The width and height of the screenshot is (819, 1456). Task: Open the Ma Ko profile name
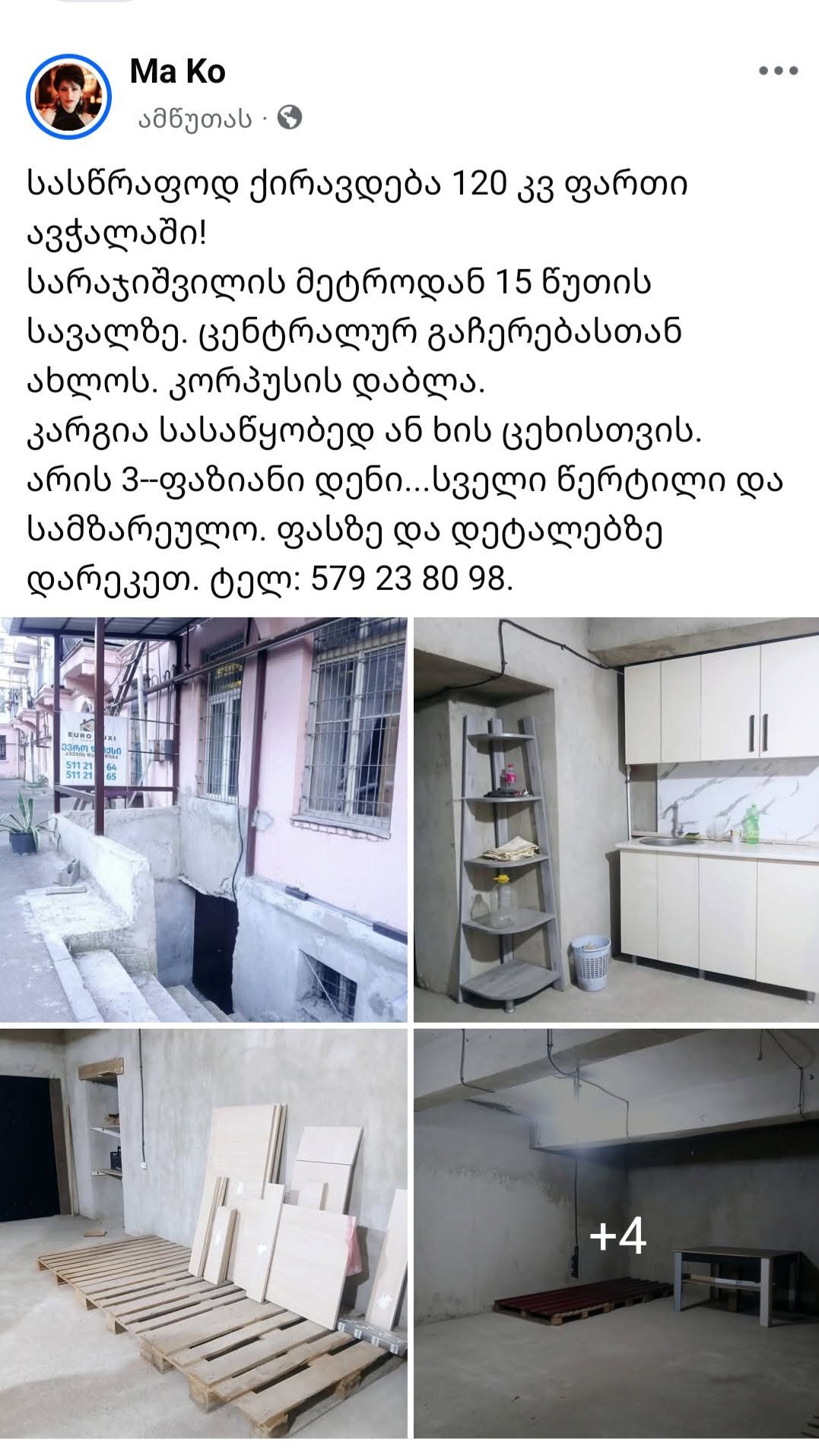tap(178, 72)
